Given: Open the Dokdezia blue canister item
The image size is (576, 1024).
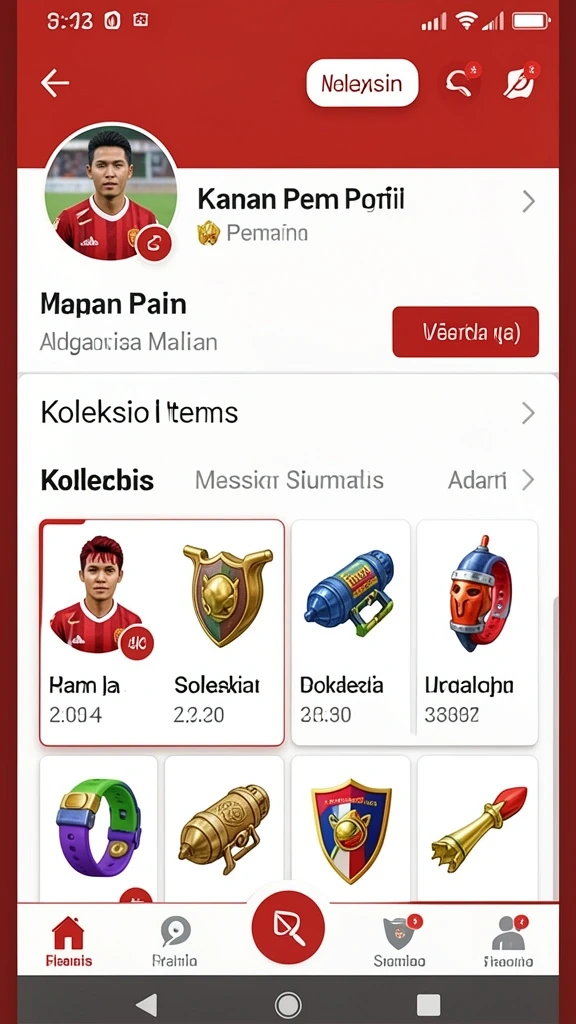Looking at the screenshot, I should (x=351, y=632).
